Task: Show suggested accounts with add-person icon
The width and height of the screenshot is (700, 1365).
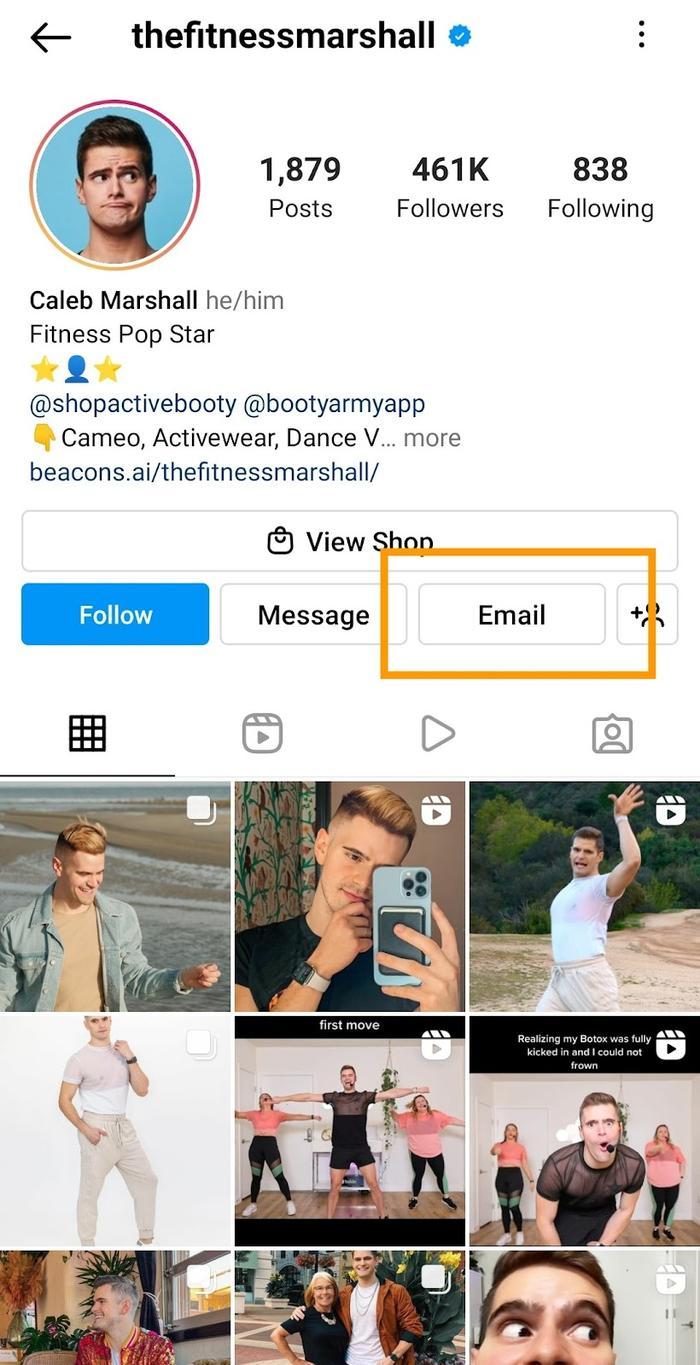Action: pos(647,614)
